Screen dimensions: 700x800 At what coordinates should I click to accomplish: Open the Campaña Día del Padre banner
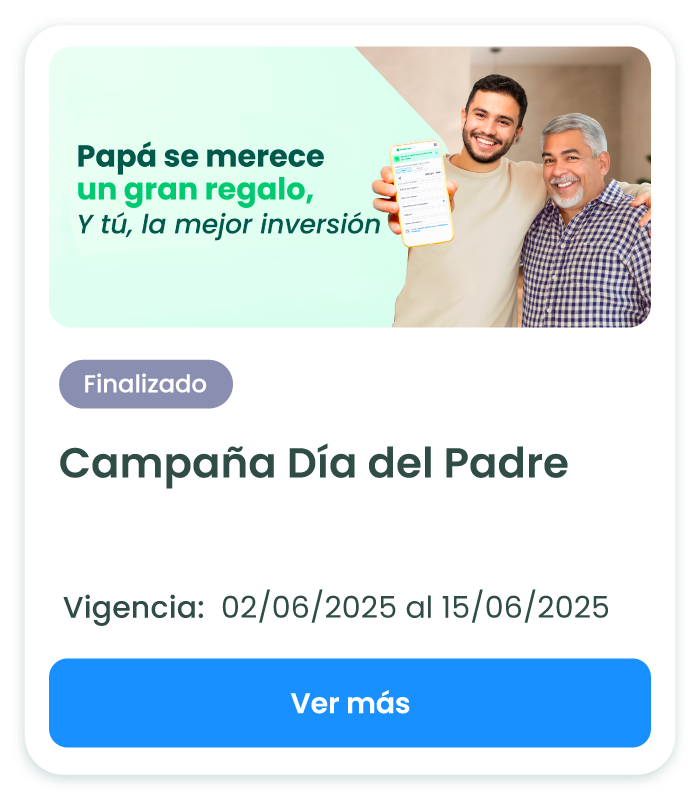[350, 187]
